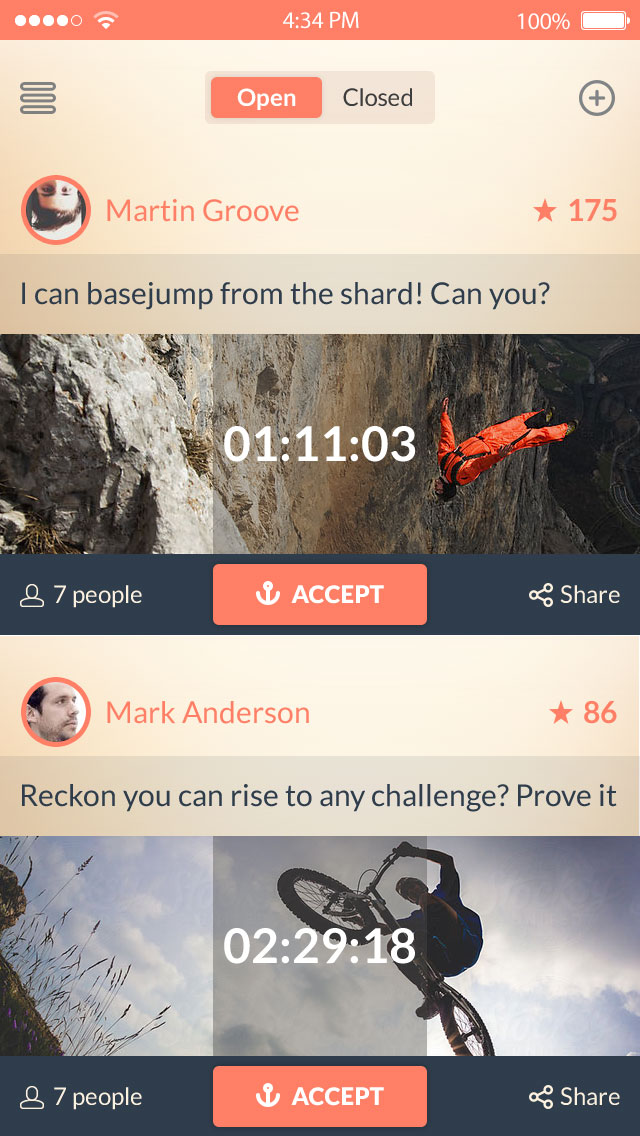This screenshot has width=640, height=1136.
Task: Share Martin Groove's challenge
Action: pos(574,595)
